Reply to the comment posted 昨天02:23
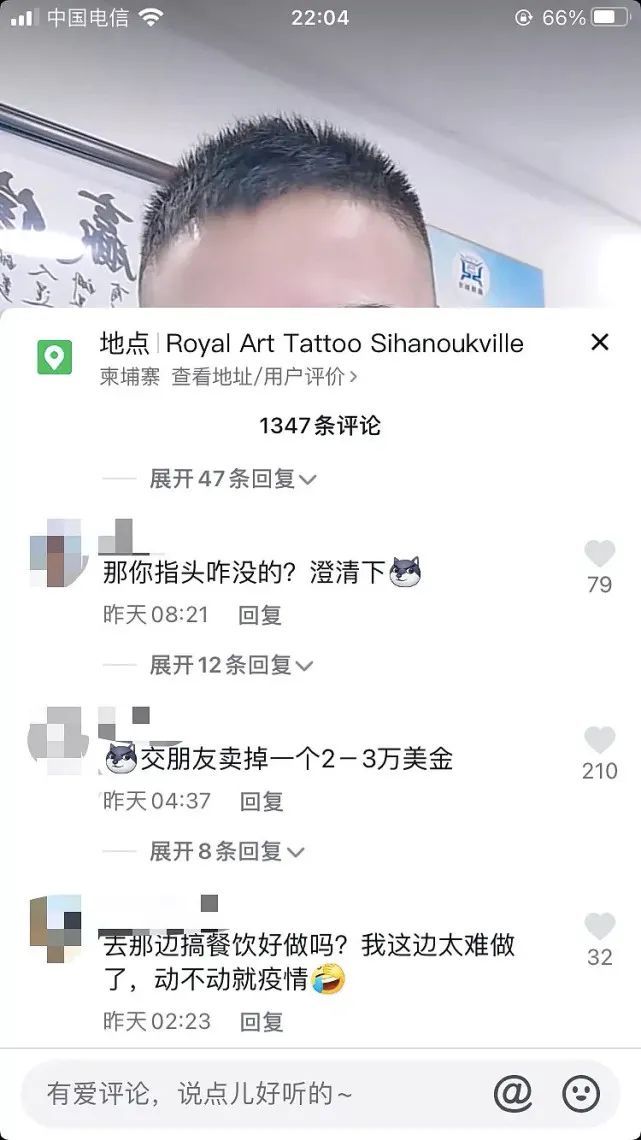 (260, 1021)
